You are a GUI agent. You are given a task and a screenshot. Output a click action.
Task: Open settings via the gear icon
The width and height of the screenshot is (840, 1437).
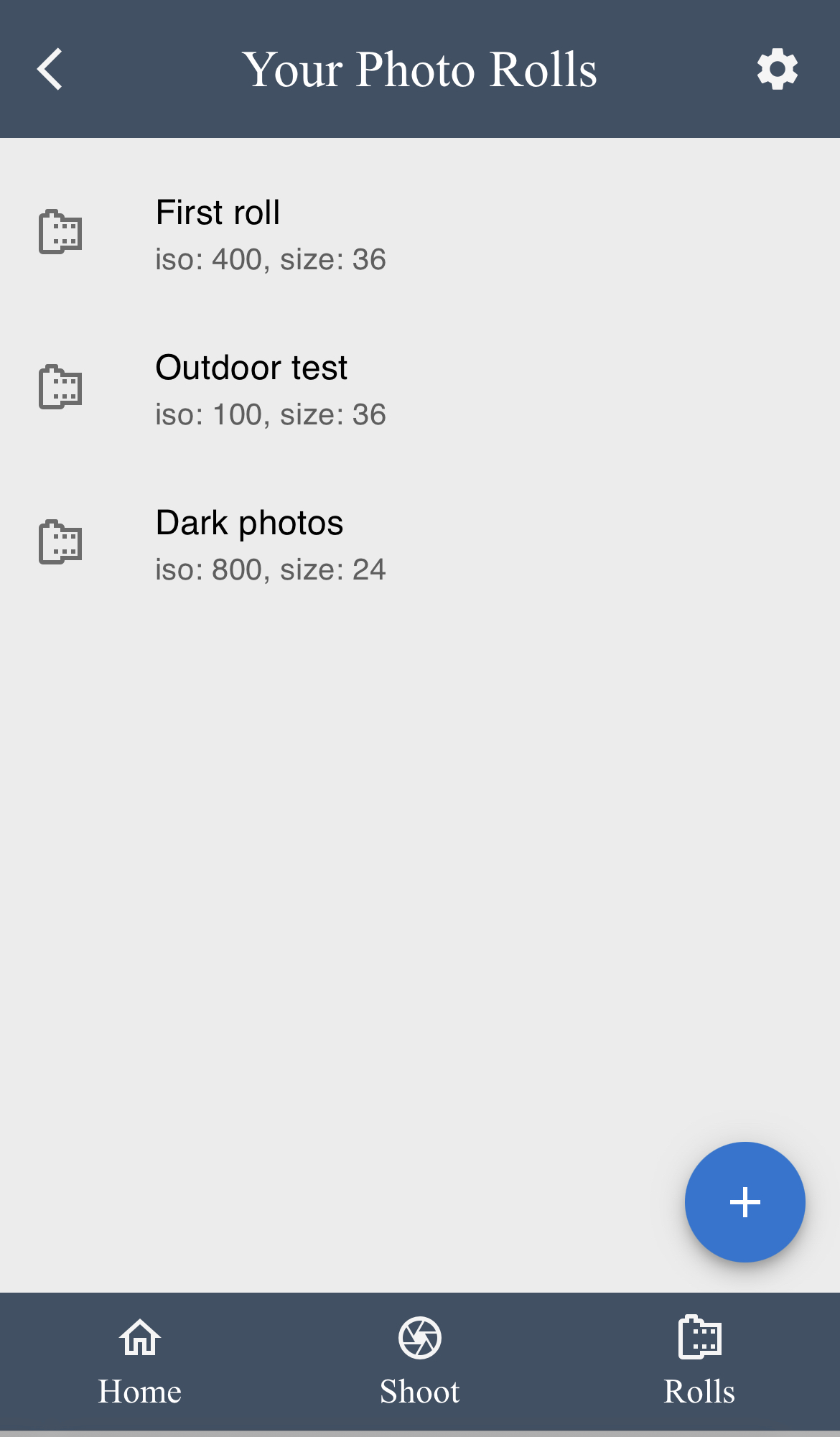click(x=778, y=69)
